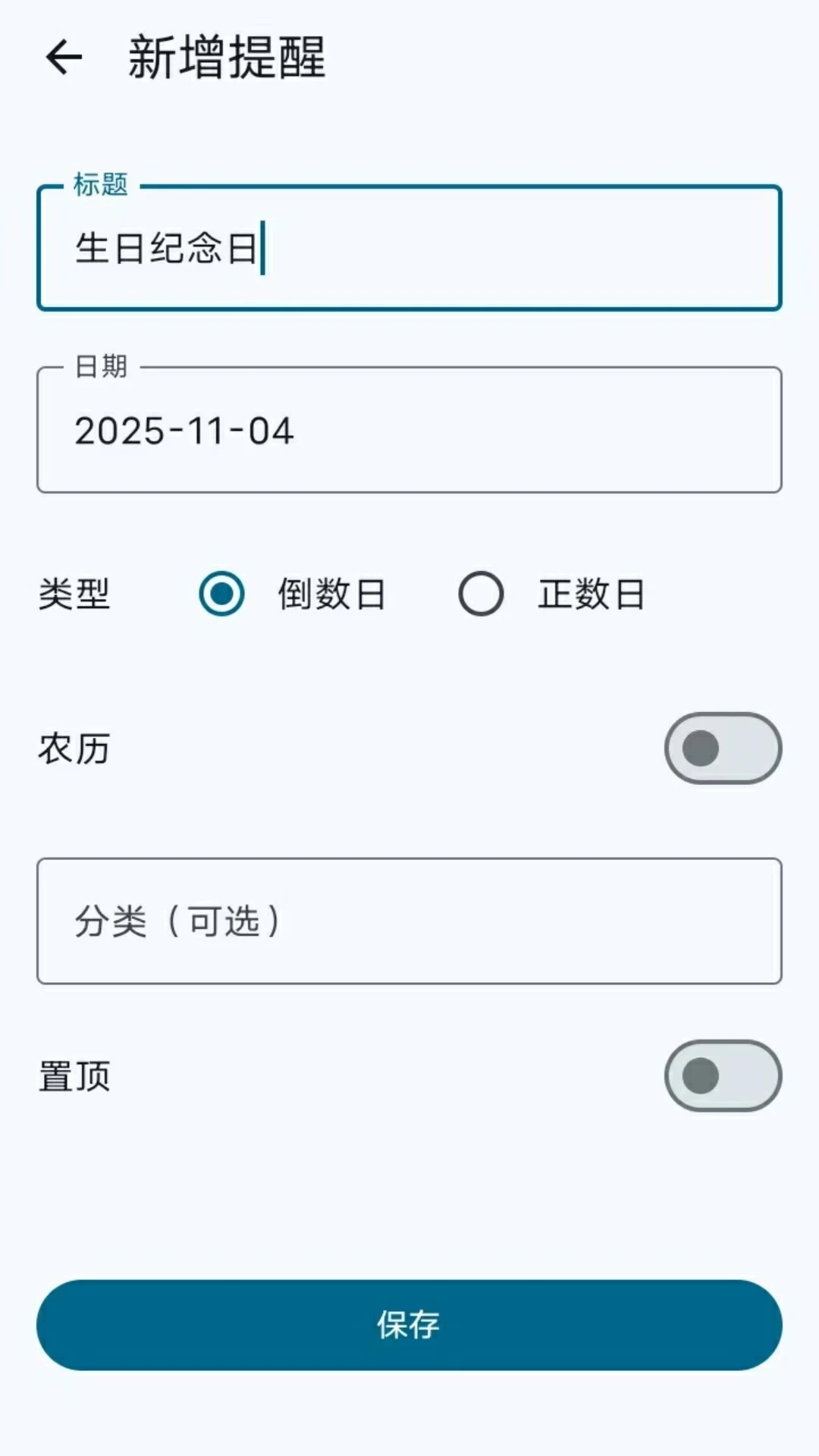
Task: Open the date picker by clicking 日期 field
Action: 409,431
